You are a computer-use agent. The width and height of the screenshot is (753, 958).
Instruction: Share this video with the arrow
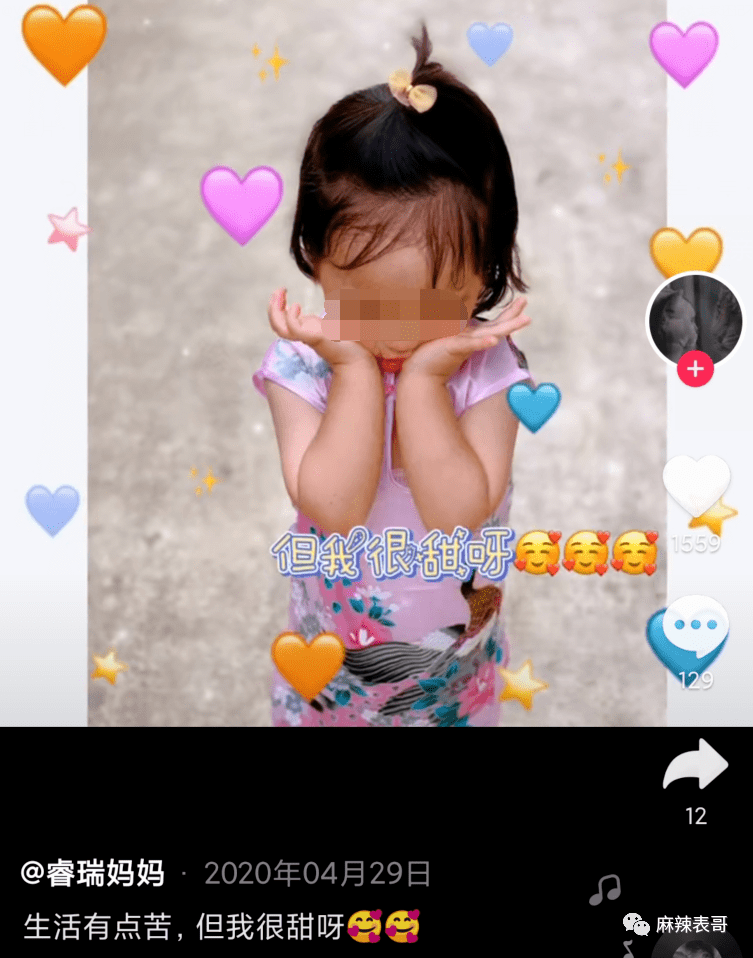[696, 768]
